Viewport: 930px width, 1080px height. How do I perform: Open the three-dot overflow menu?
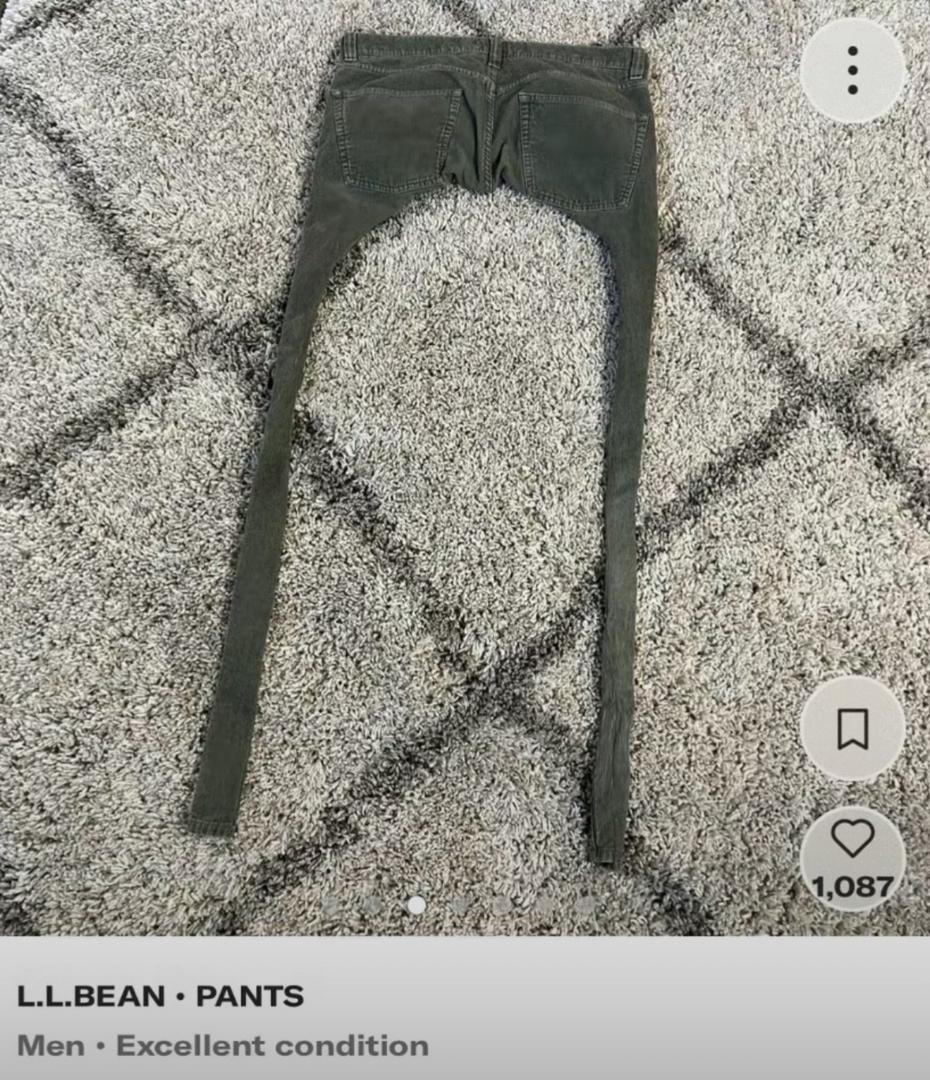click(x=852, y=70)
